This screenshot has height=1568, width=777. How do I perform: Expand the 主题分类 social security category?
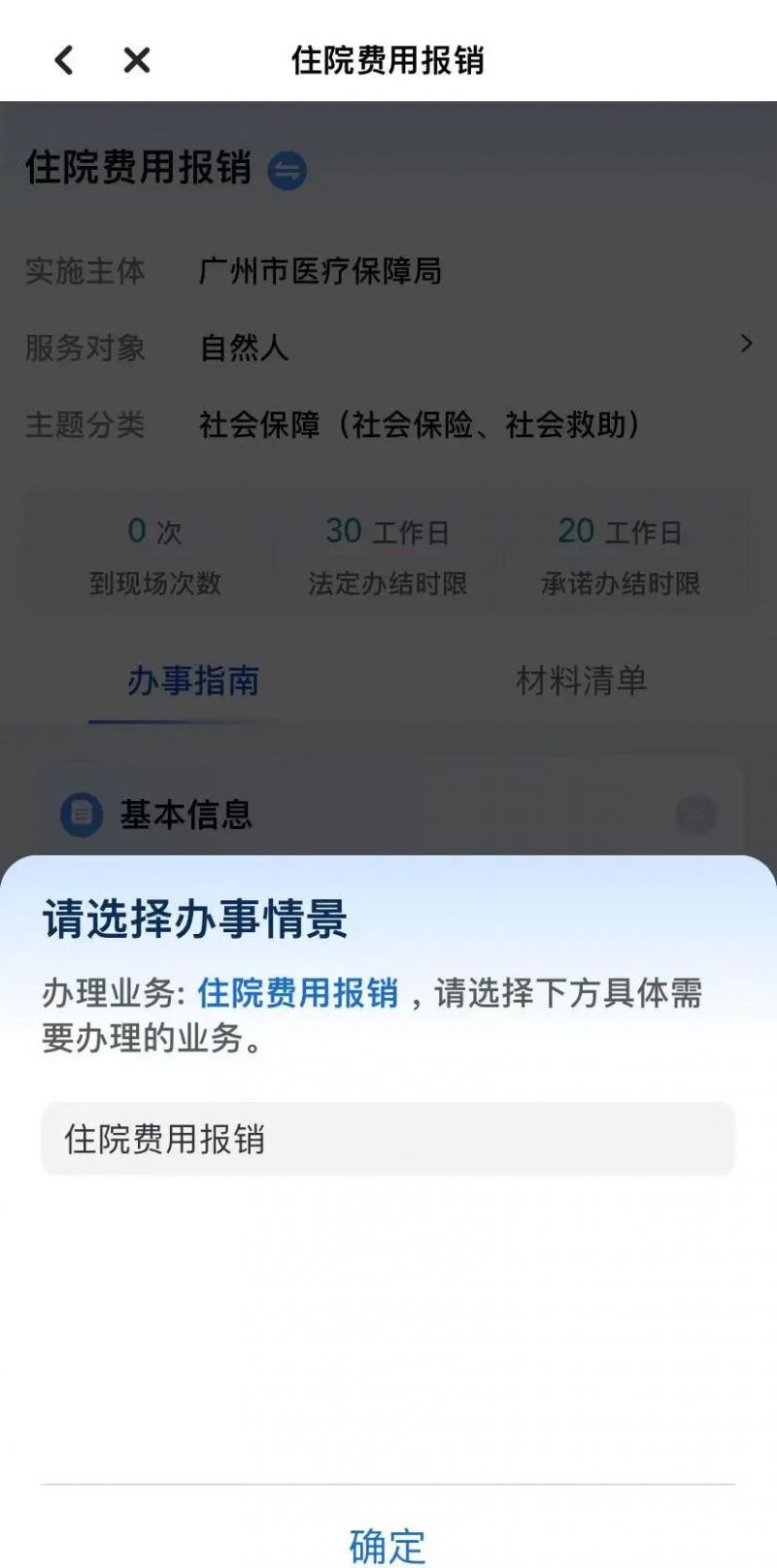pos(420,424)
